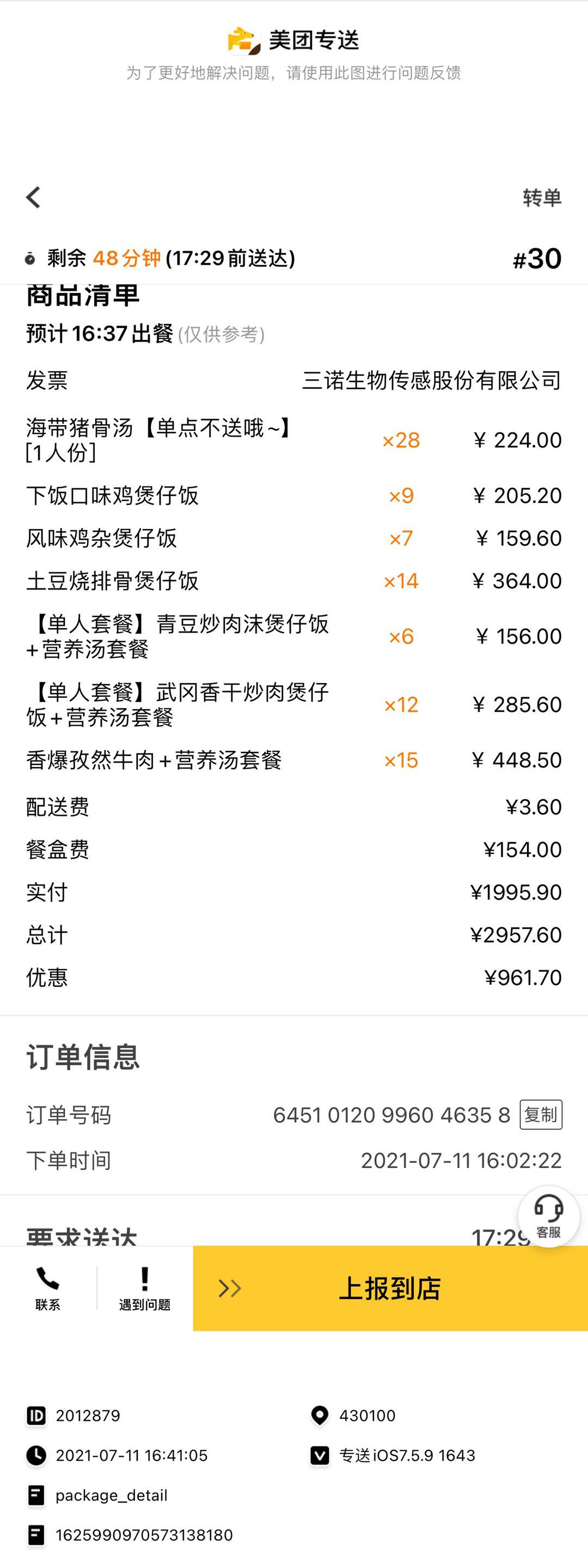Screen dimensions: 588x1568
Task: Tap the clock icon beside the timestamp
Action: (x=36, y=1455)
